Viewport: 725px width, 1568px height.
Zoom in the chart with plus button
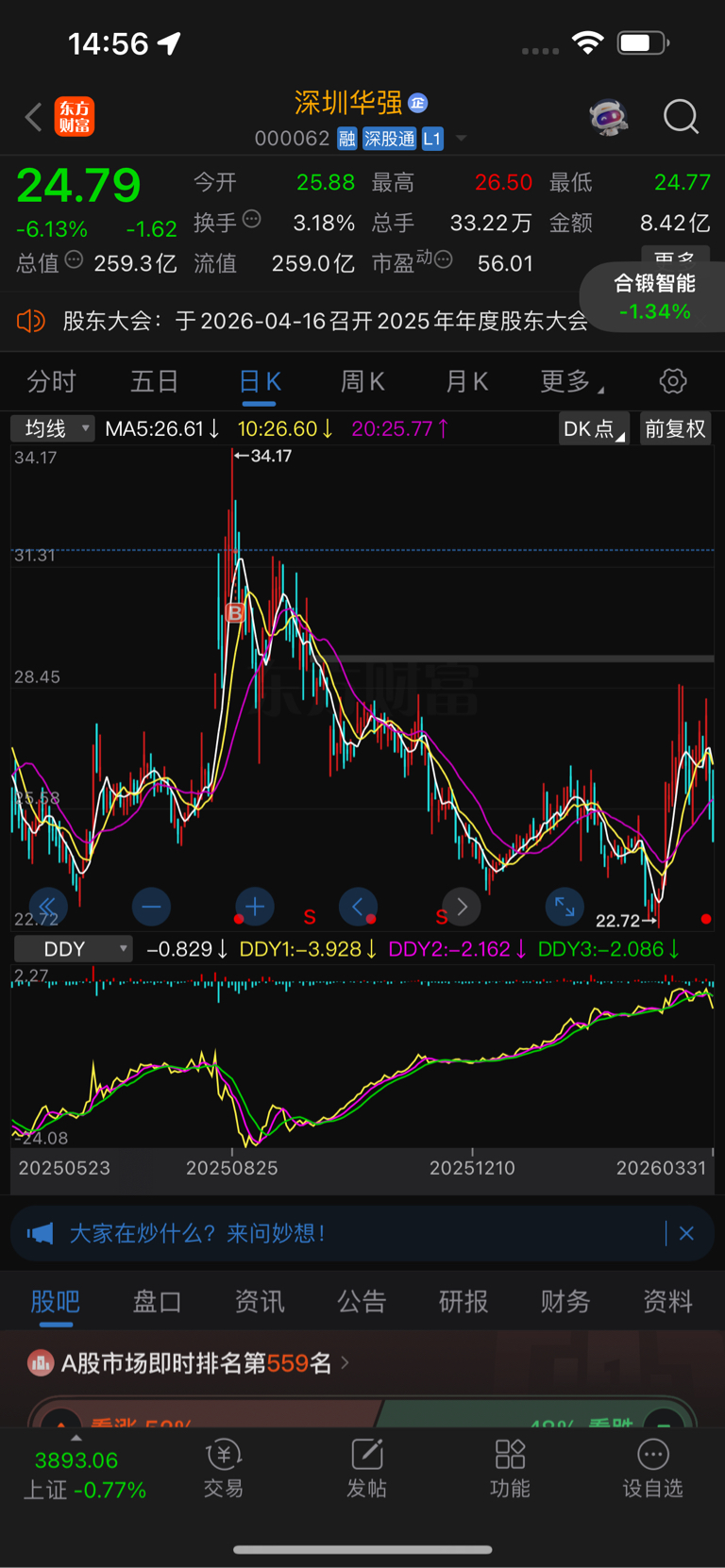pos(254,907)
